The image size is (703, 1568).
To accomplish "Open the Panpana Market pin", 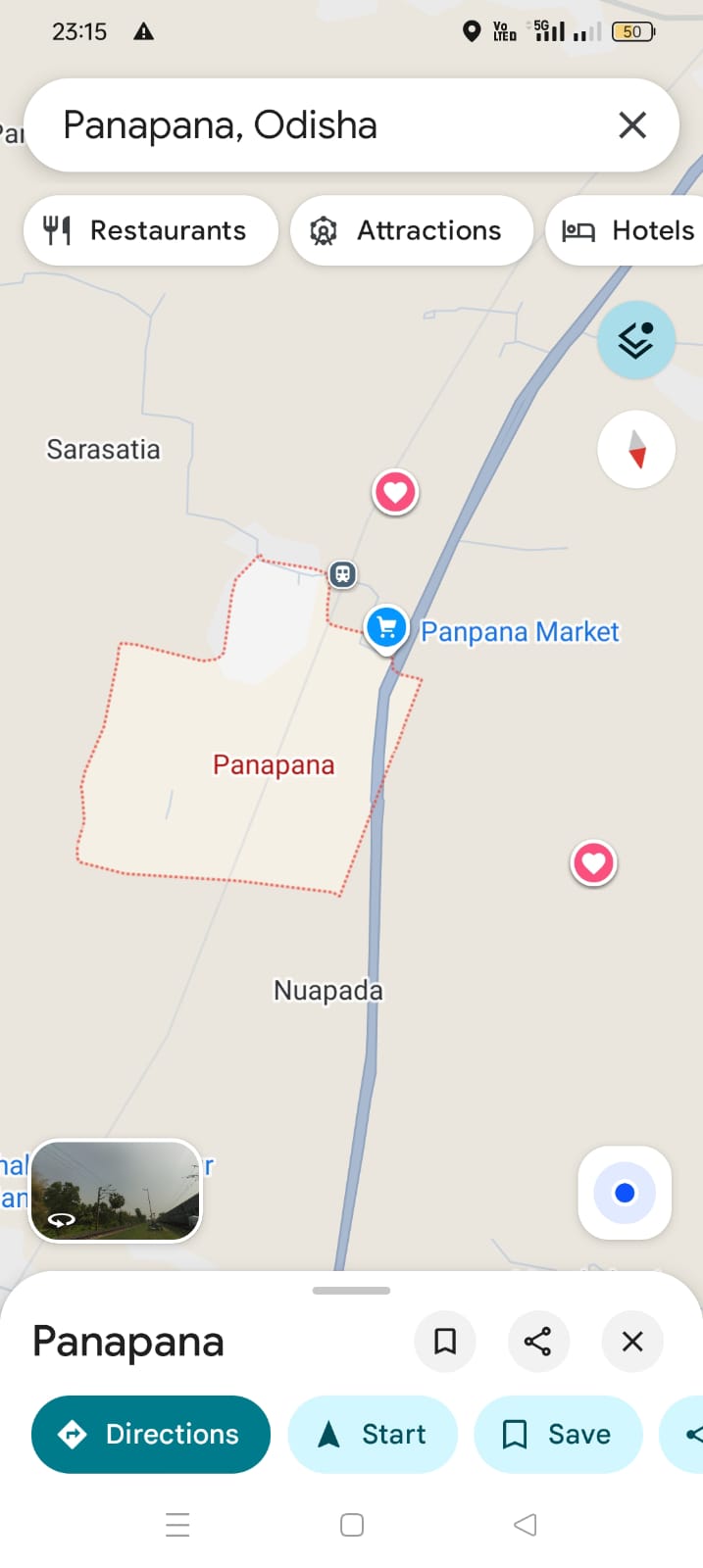I will point(386,628).
